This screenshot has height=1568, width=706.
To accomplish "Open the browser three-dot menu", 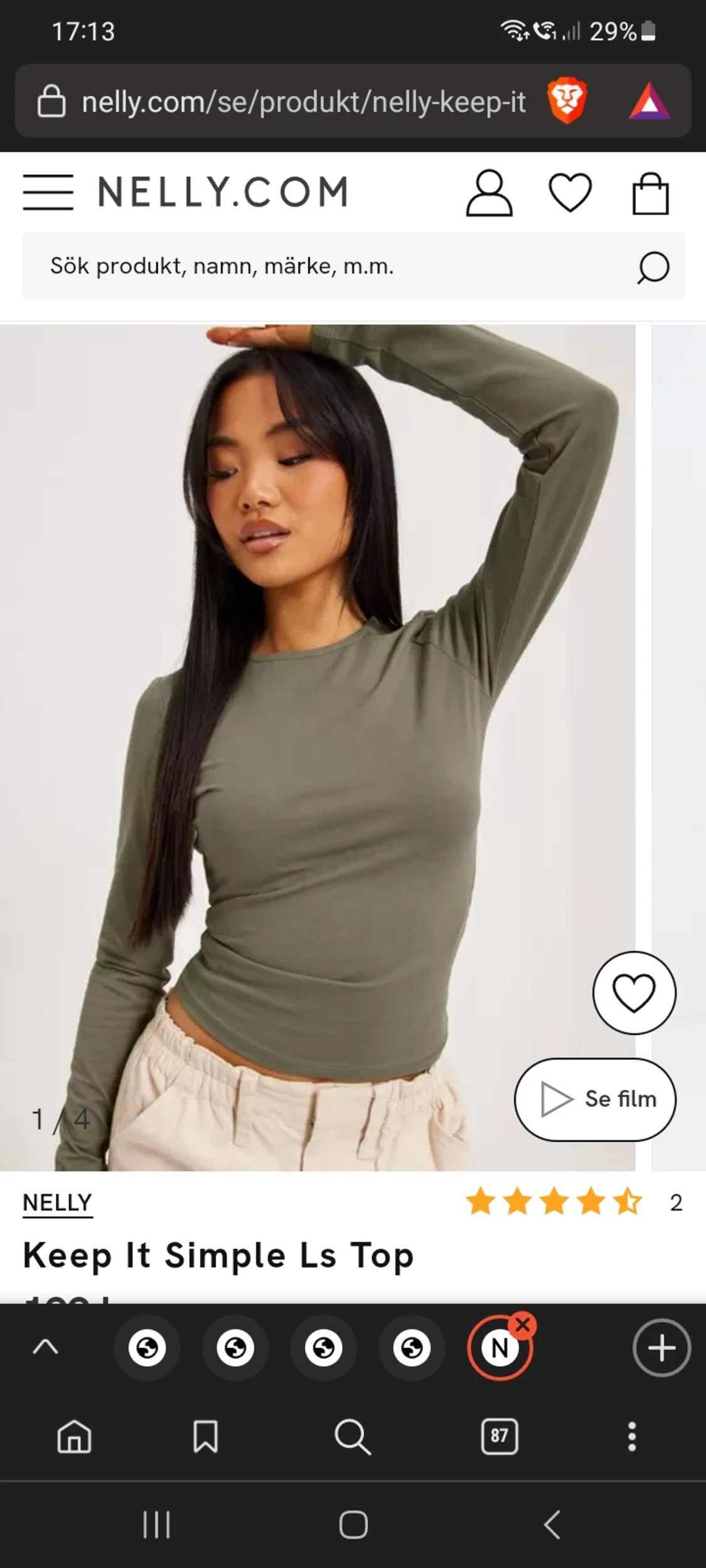I will [632, 1436].
